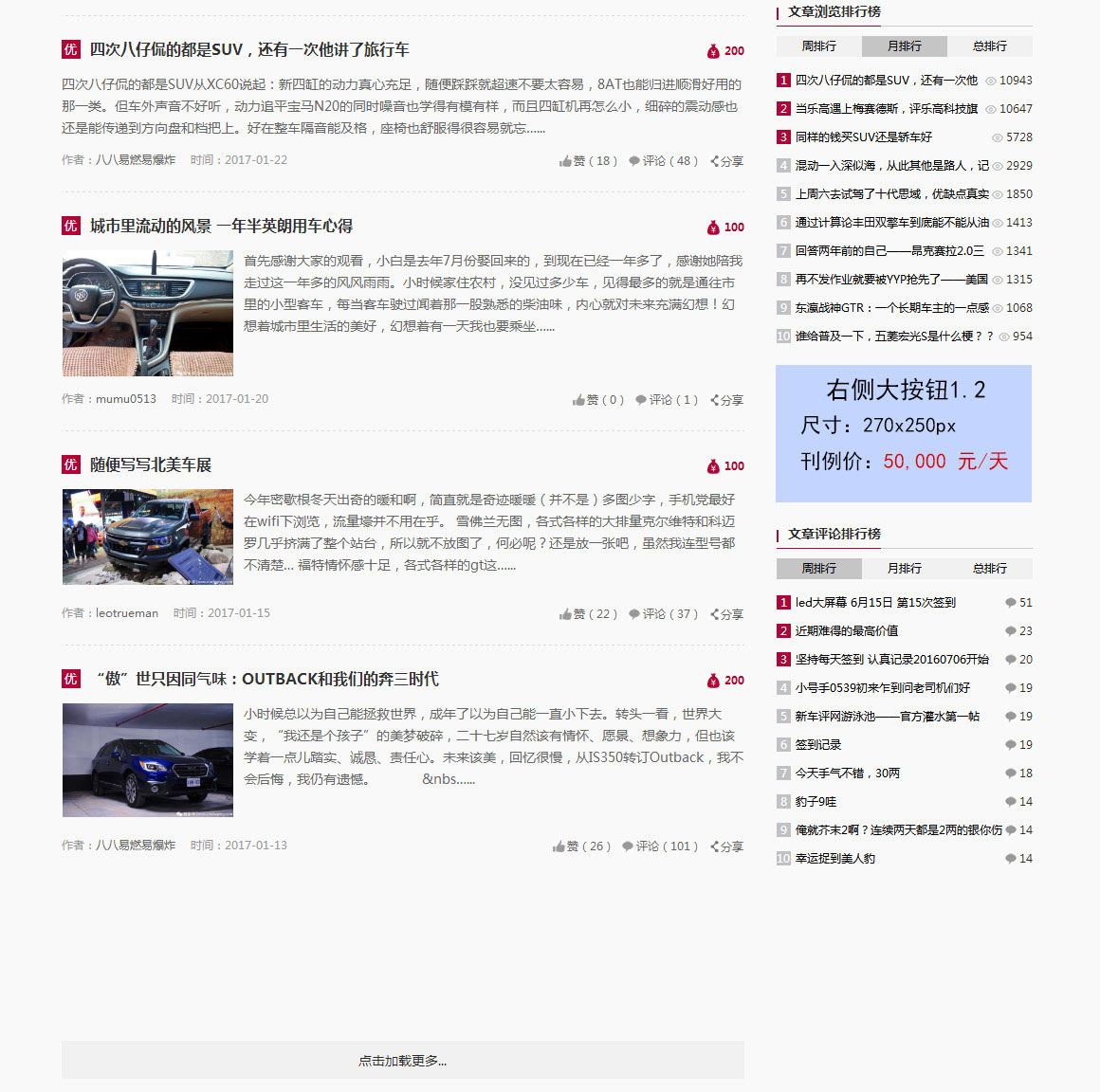Image resolution: width=1100 pixels, height=1092 pixels.
Task: Open the 右侧大按钮1.2 ad banner
Action: point(903,433)
